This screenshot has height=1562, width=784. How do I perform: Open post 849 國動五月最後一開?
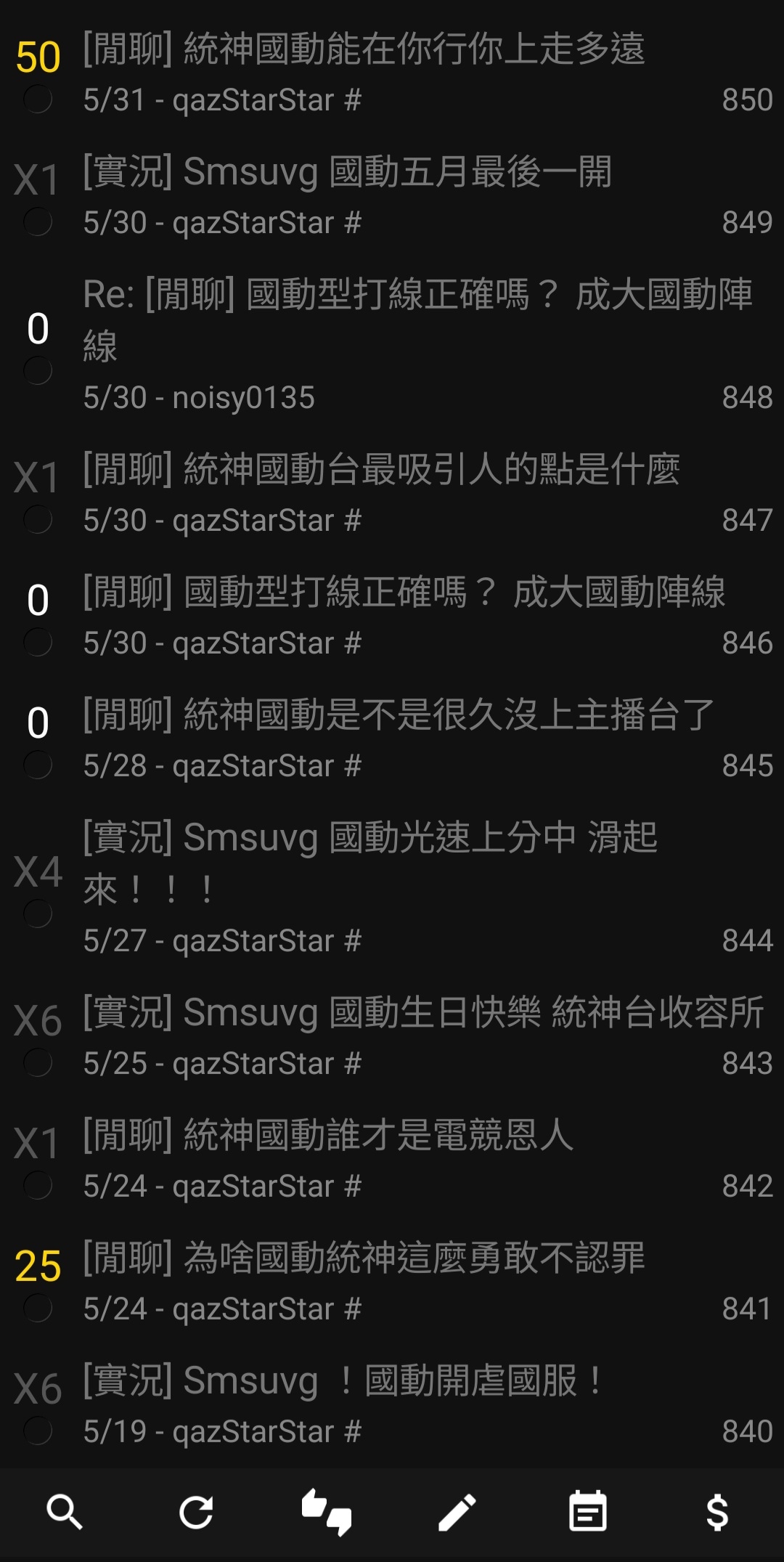pos(392,196)
